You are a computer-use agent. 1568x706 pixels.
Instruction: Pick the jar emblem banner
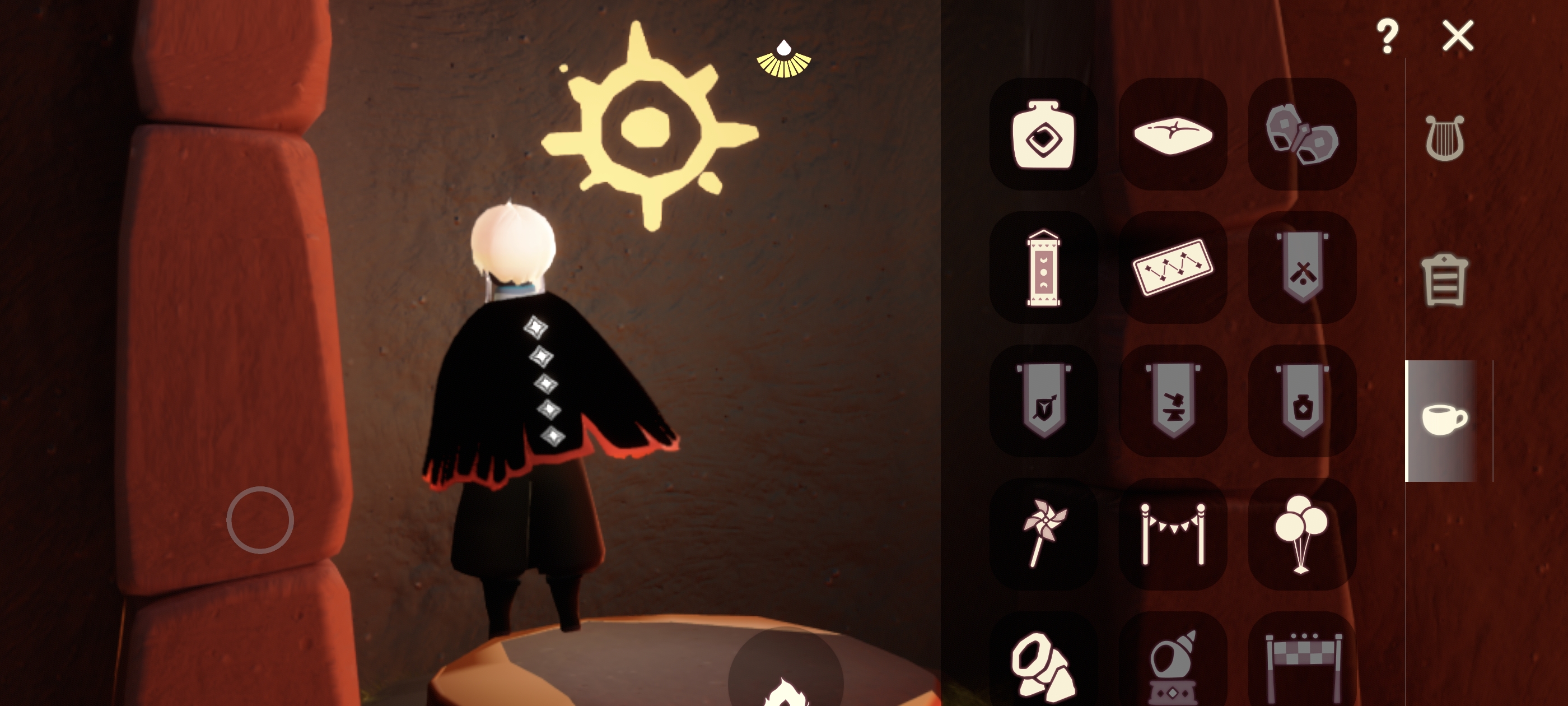coord(1302,401)
